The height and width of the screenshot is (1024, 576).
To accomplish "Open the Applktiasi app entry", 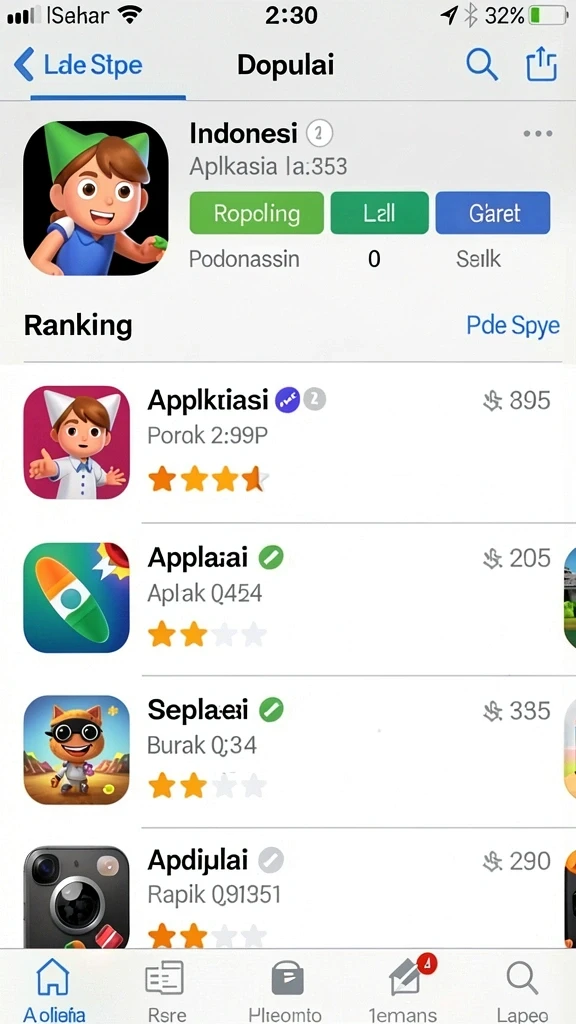I will [288, 443].
